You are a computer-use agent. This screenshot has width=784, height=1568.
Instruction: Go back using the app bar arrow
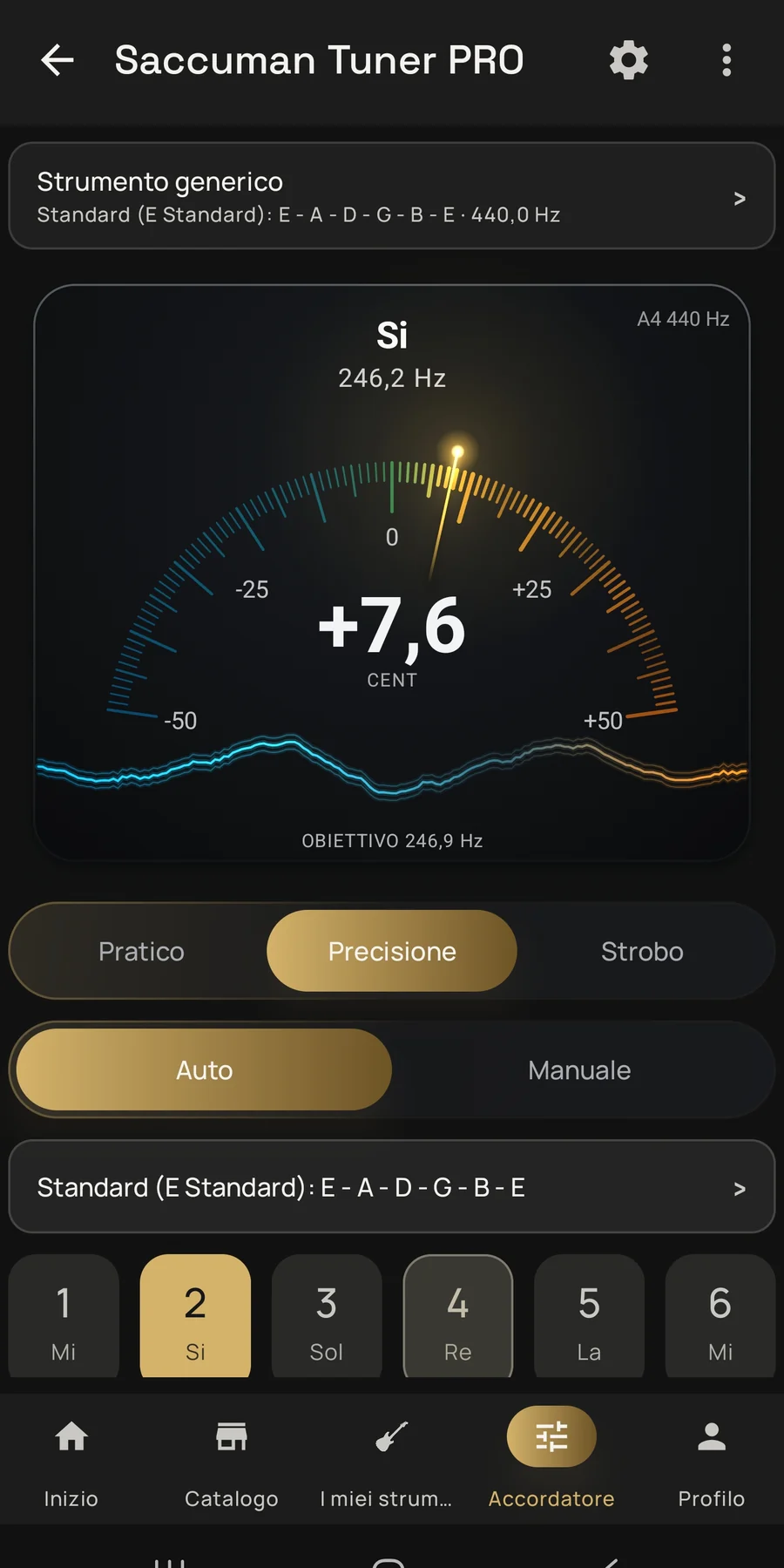57,60
